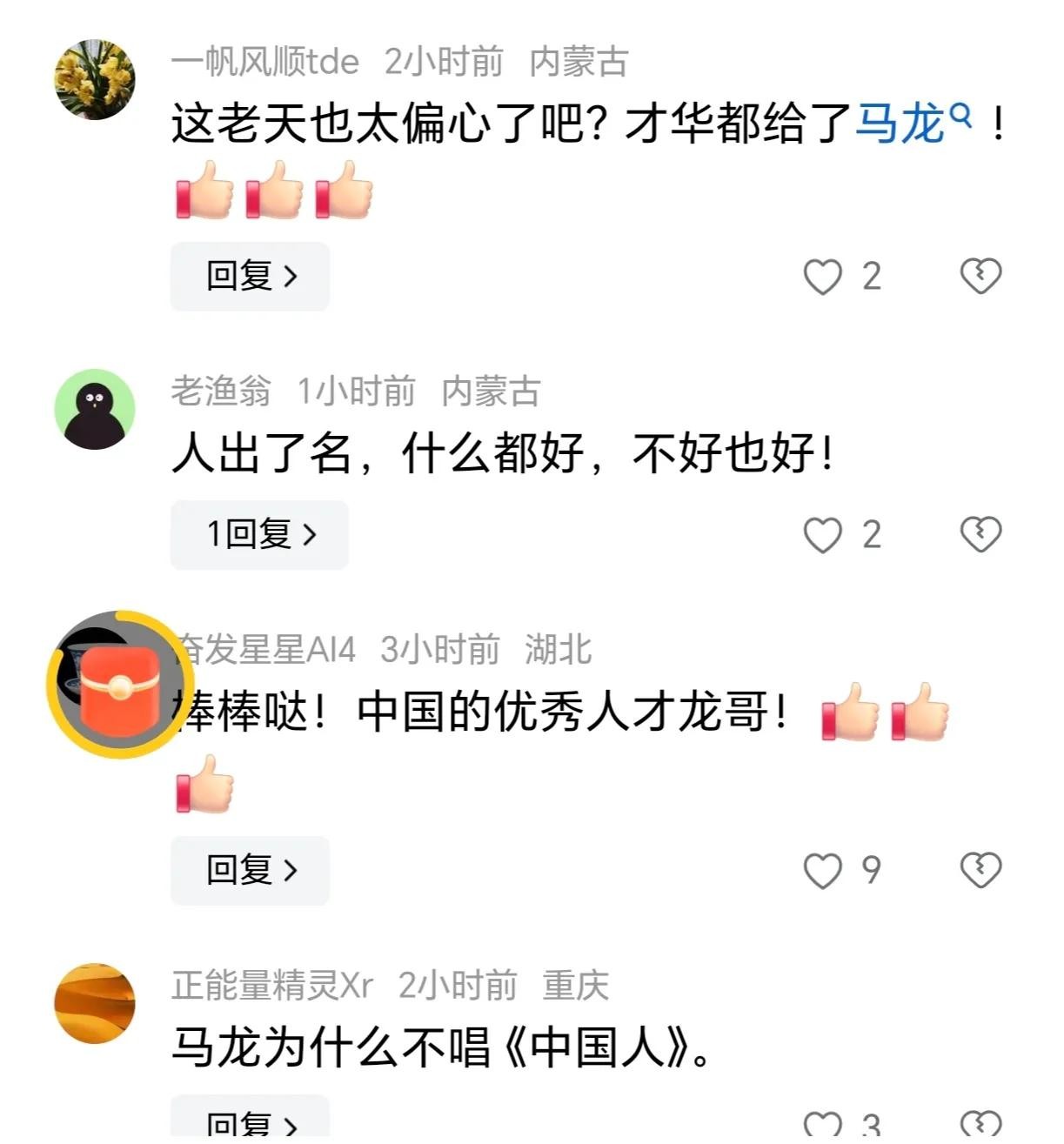View user 正能量精灵Xr by username
The image size is (1064, 1144).
(x=271, y=986)
